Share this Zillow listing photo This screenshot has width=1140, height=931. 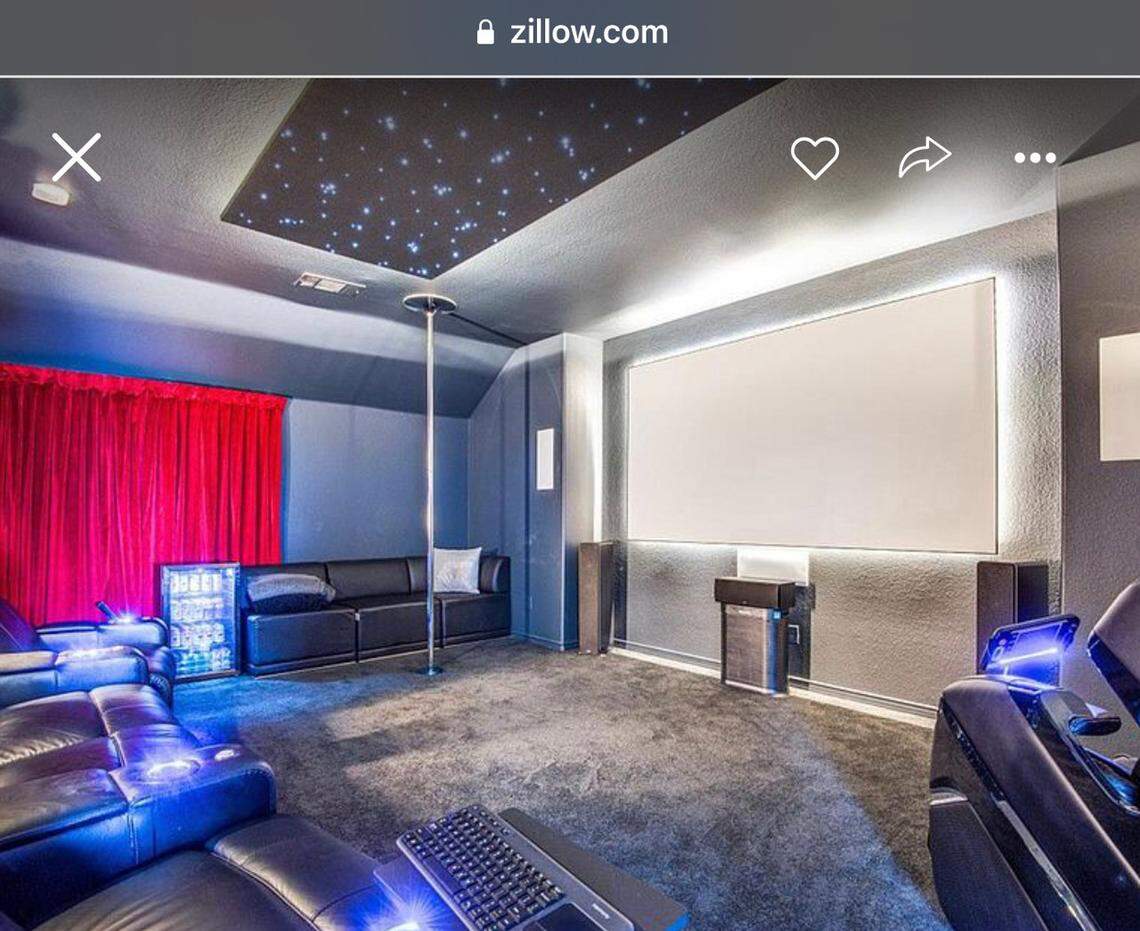point(924,157)
